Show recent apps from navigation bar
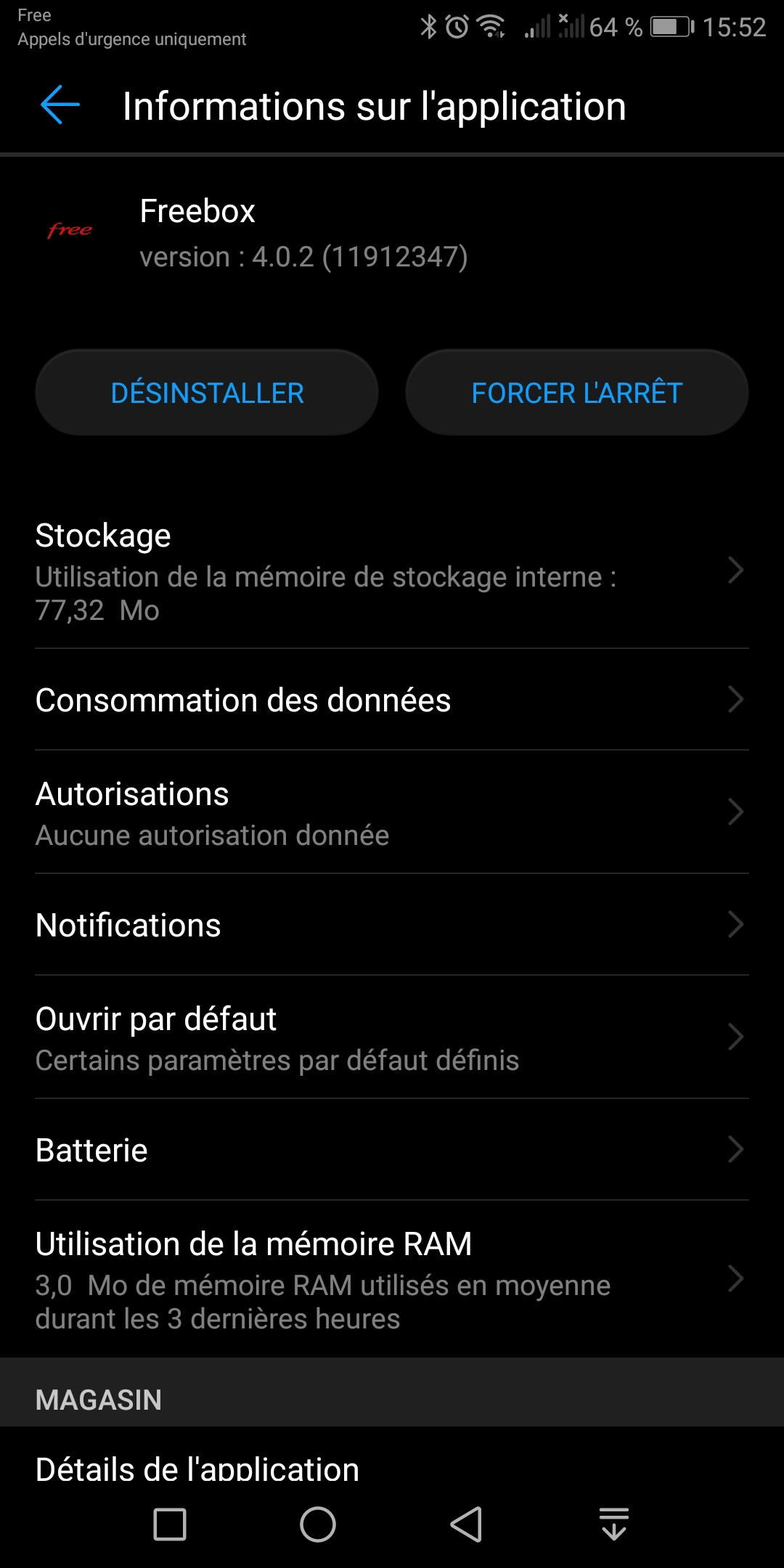784x1568 pixels. click(170, 1524)
